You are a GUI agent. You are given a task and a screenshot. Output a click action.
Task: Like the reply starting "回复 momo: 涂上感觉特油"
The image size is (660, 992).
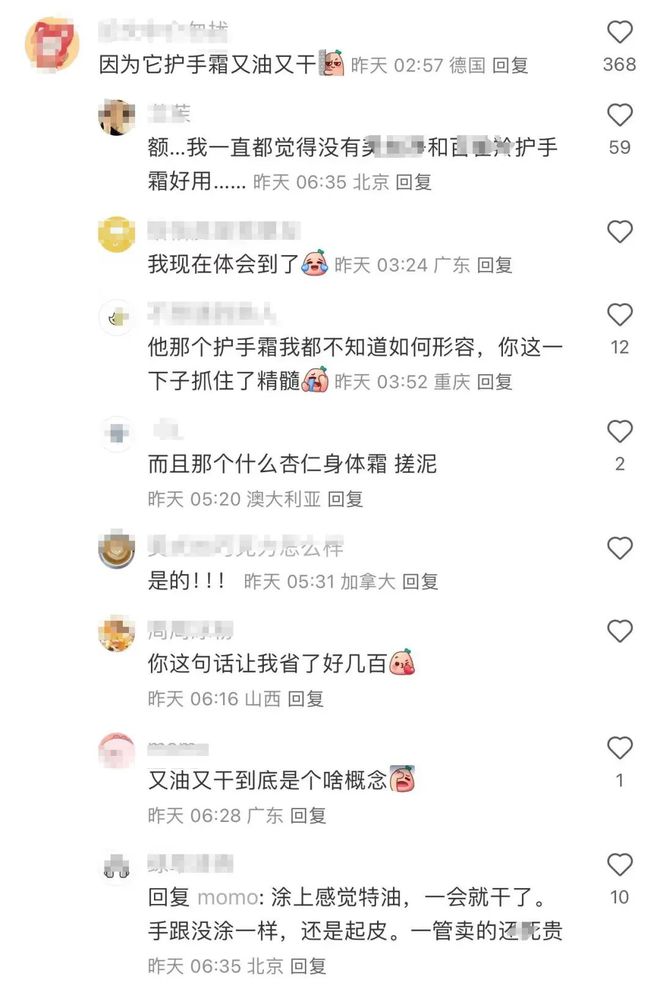(x=620, y=865)
